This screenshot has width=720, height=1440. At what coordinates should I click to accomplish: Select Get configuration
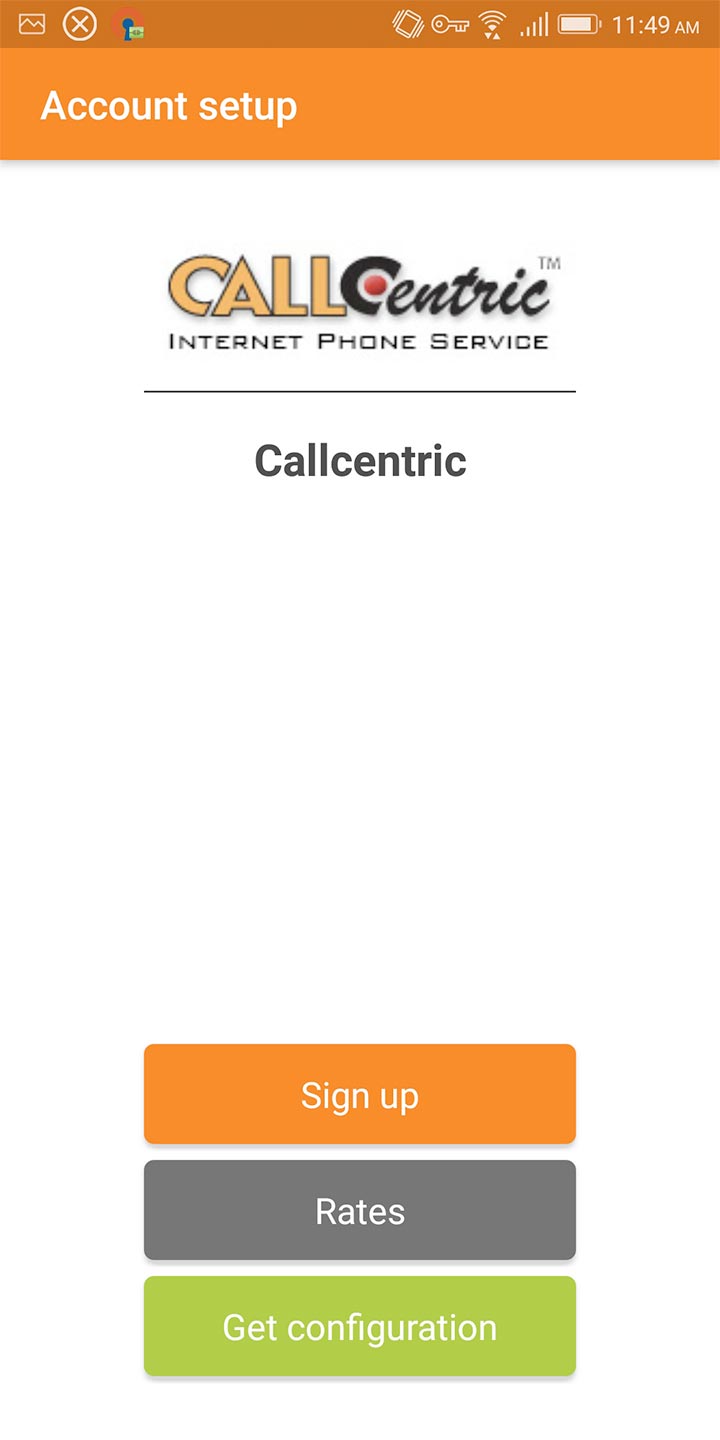click(x=360, y=1326)
